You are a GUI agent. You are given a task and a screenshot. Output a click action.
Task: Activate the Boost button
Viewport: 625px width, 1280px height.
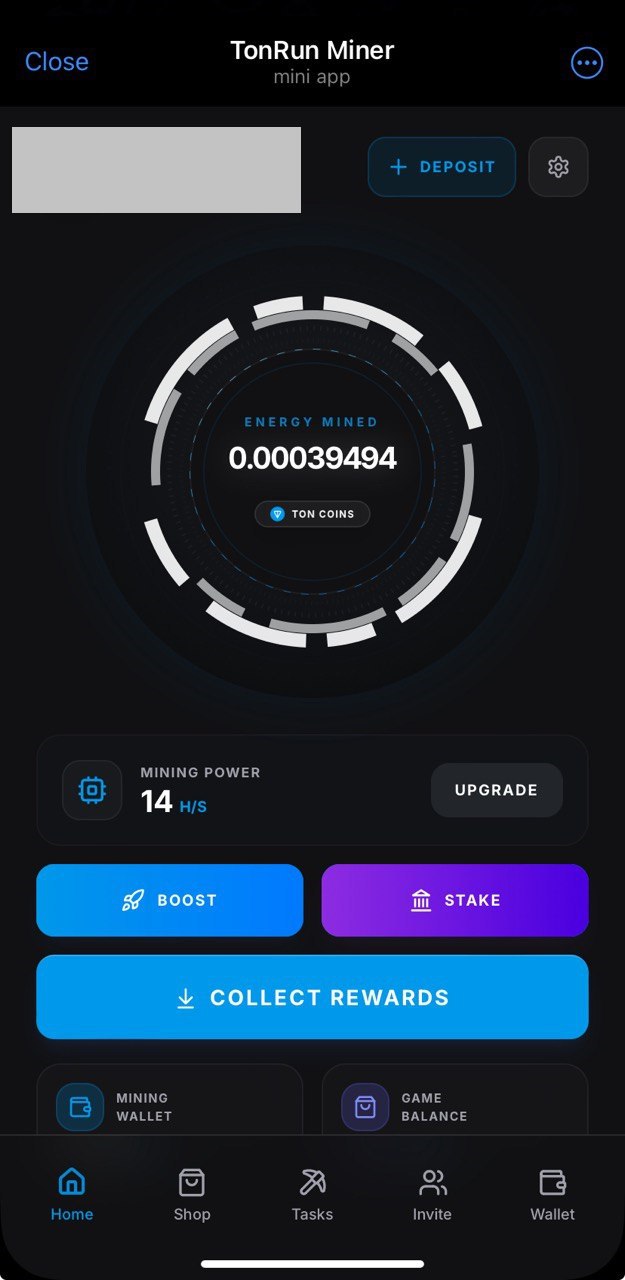169,900
